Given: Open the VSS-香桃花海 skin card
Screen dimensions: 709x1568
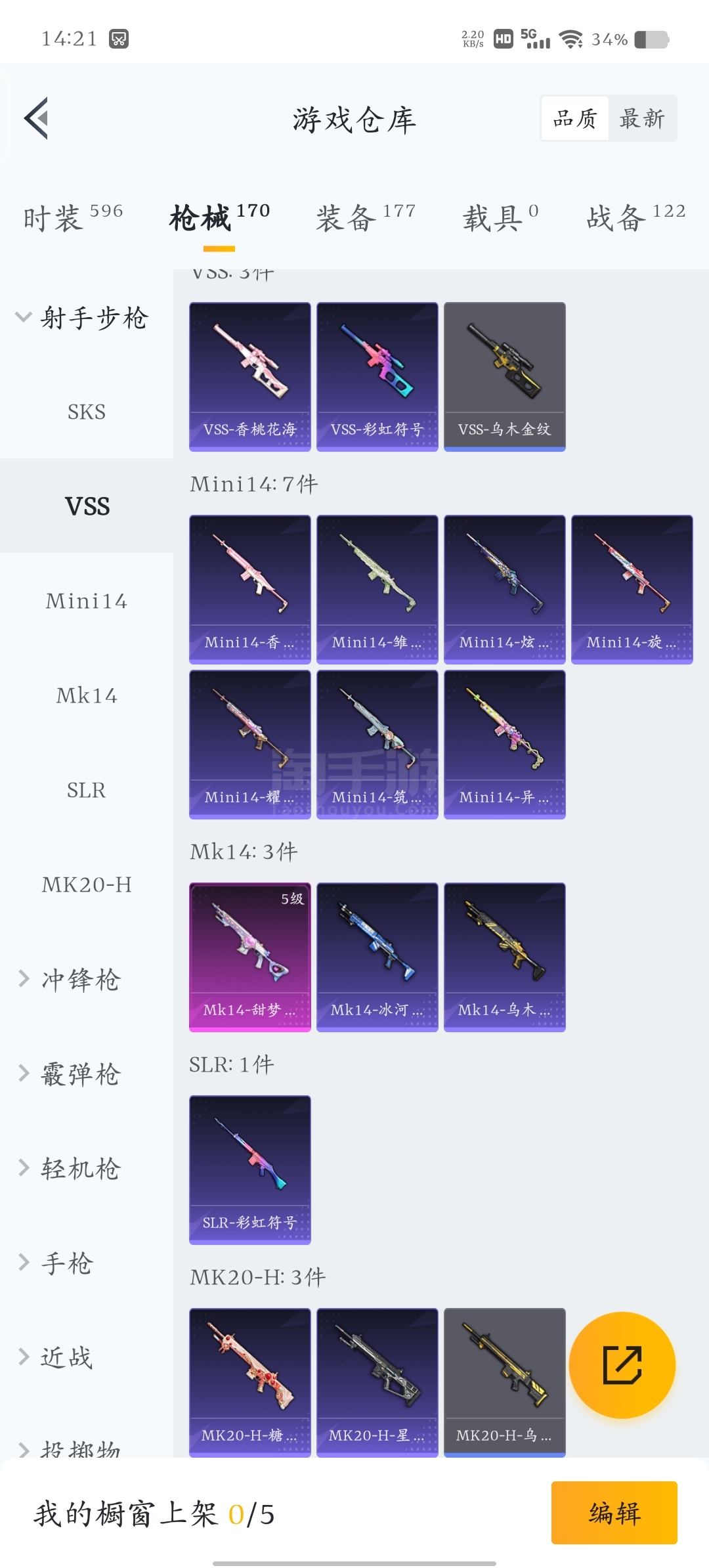Looking at the screenshot, I should (249, 376).
